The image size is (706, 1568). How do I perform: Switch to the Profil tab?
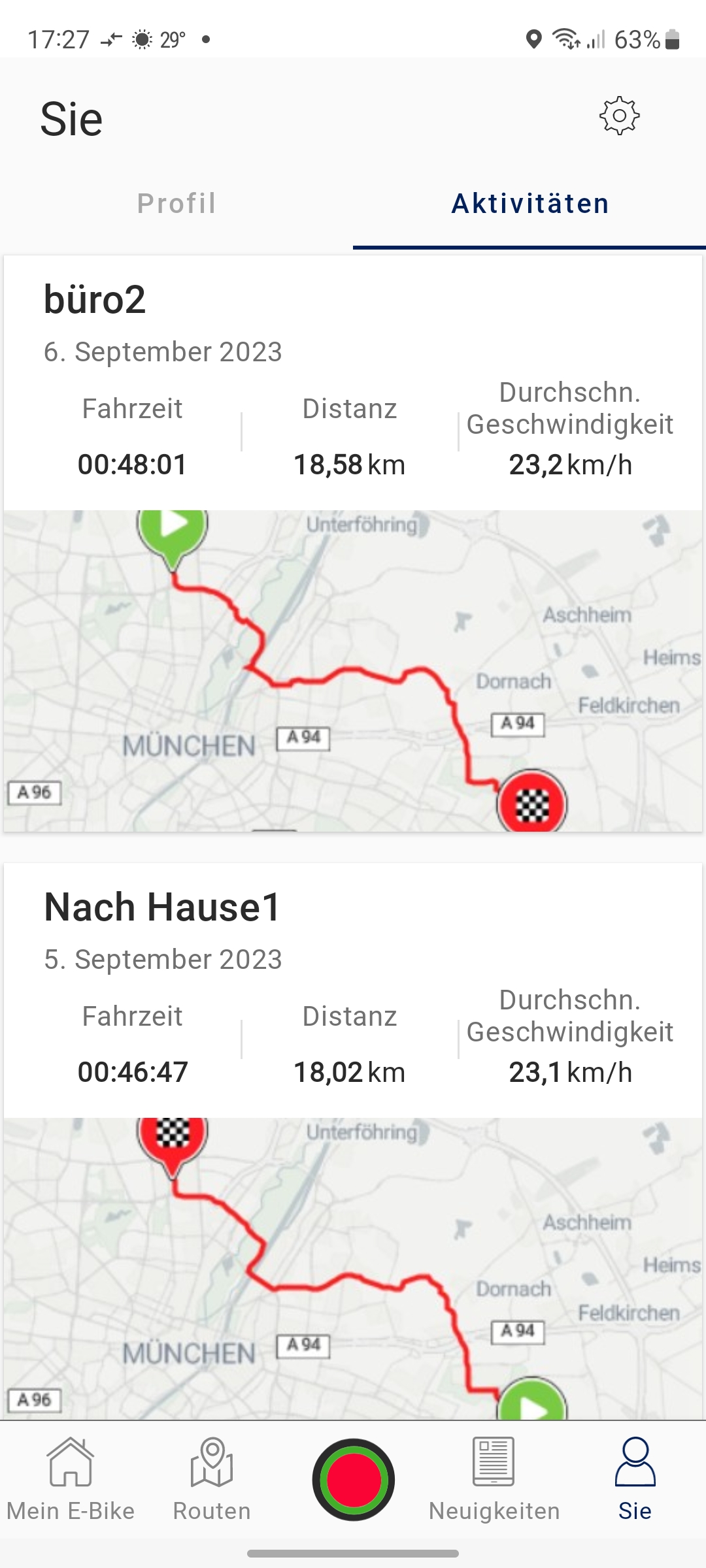(176, 204)
